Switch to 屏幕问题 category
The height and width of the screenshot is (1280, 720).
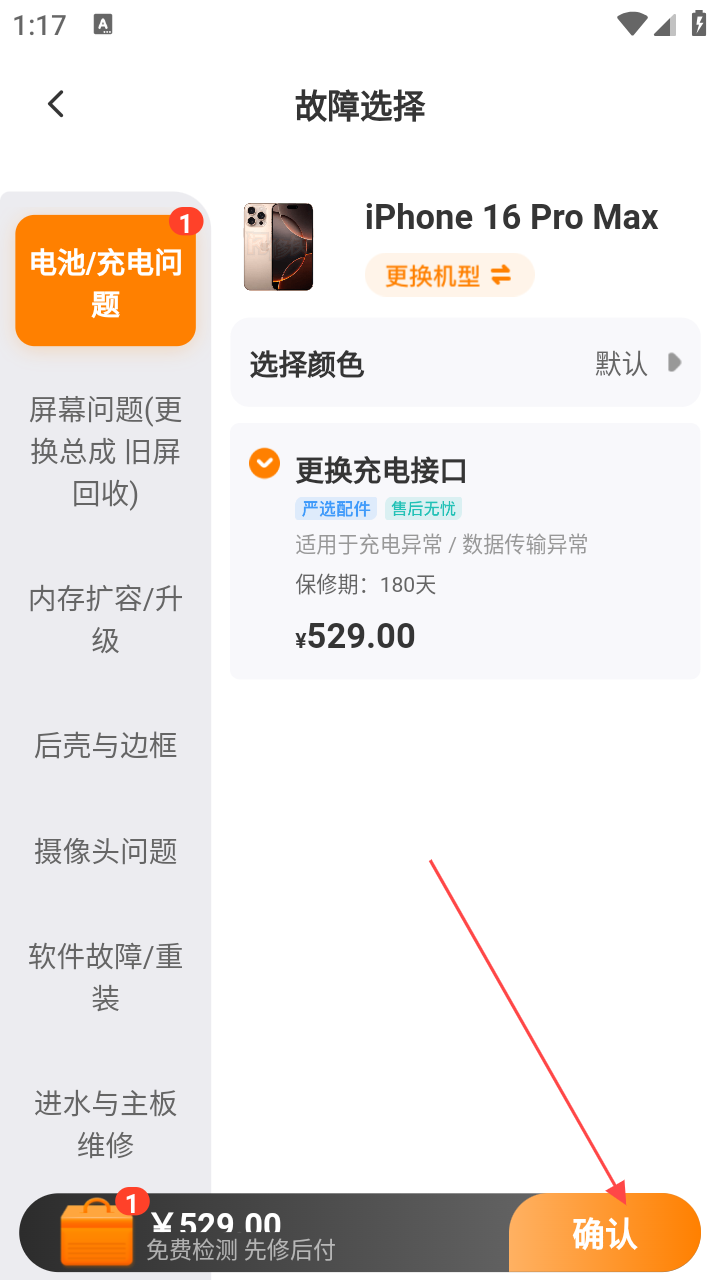coord(105,451)
